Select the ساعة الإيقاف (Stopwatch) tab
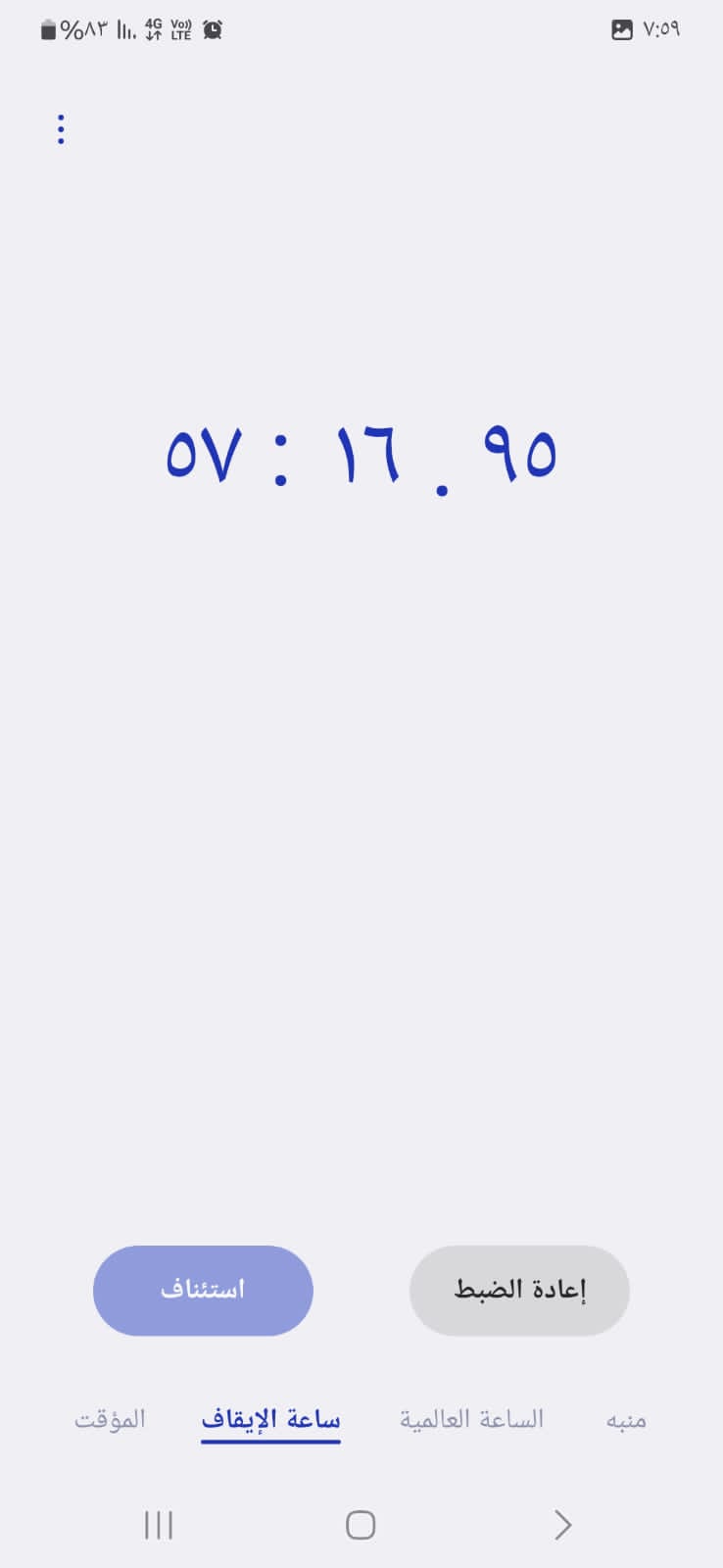 point(270,1420)
